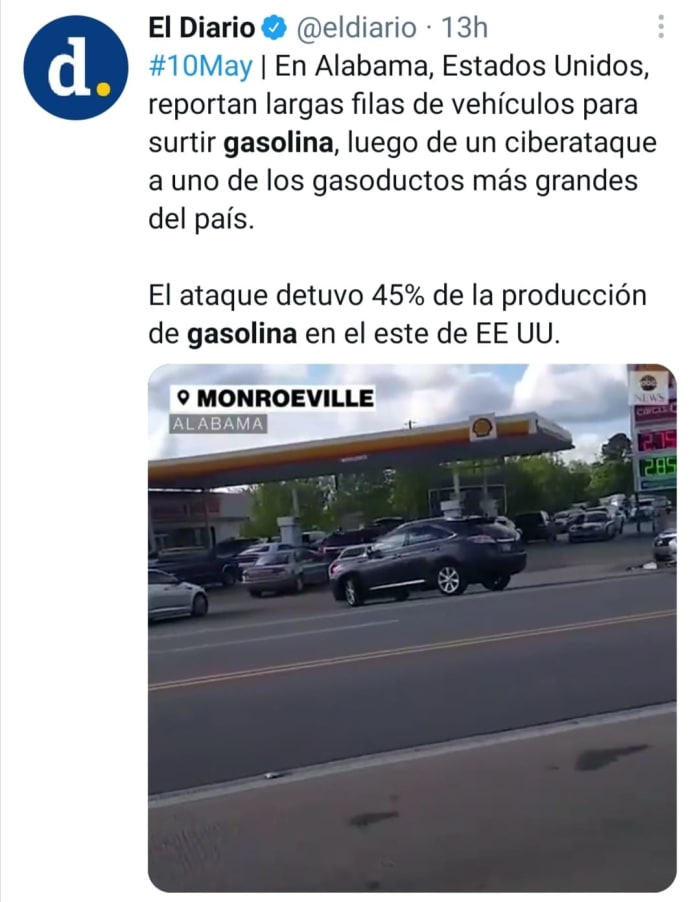Open the El Diario account name

tap(201, 29)
